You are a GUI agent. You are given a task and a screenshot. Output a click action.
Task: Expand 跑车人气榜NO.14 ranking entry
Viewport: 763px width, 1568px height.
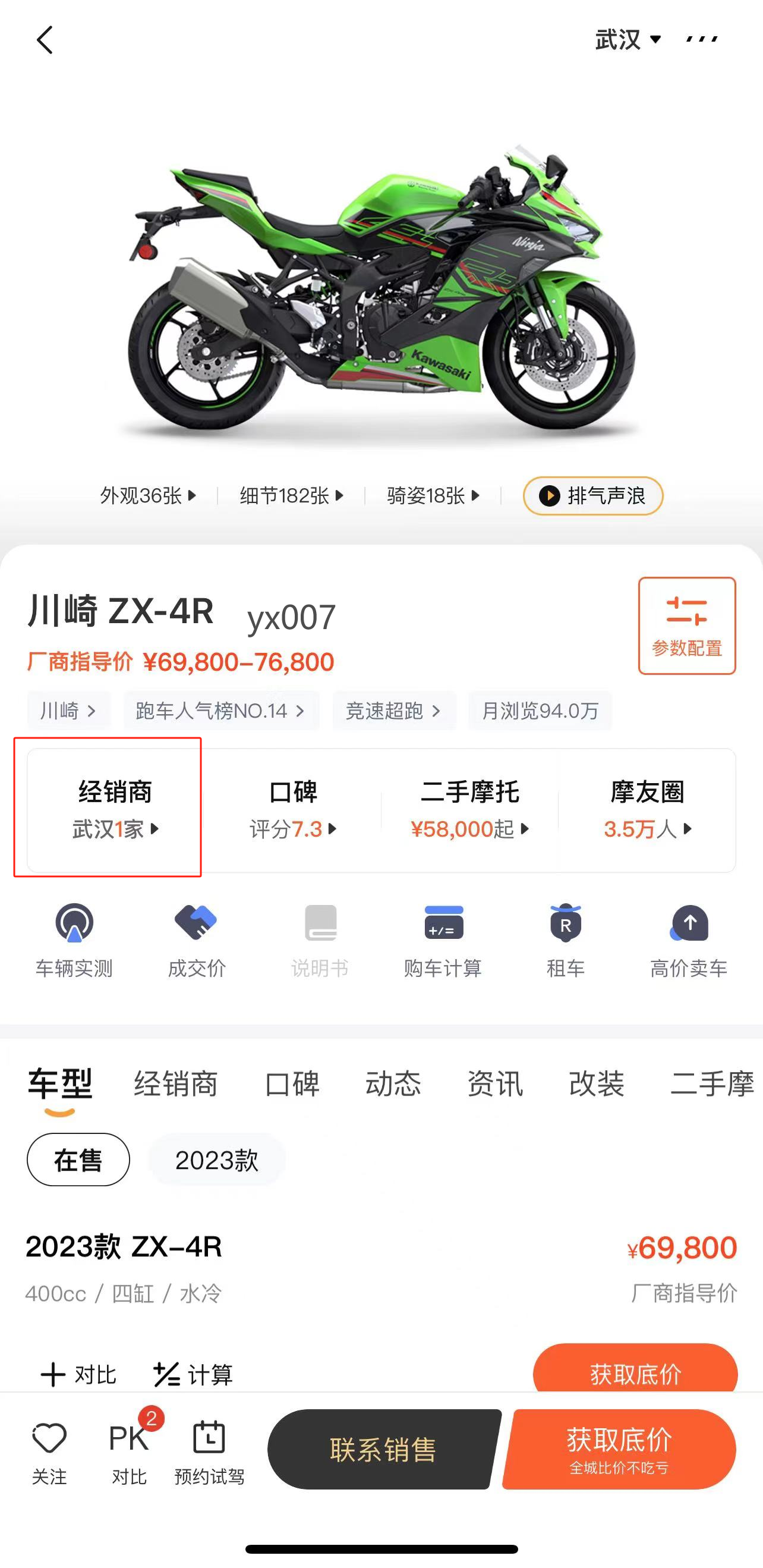(x=222, y=711)
